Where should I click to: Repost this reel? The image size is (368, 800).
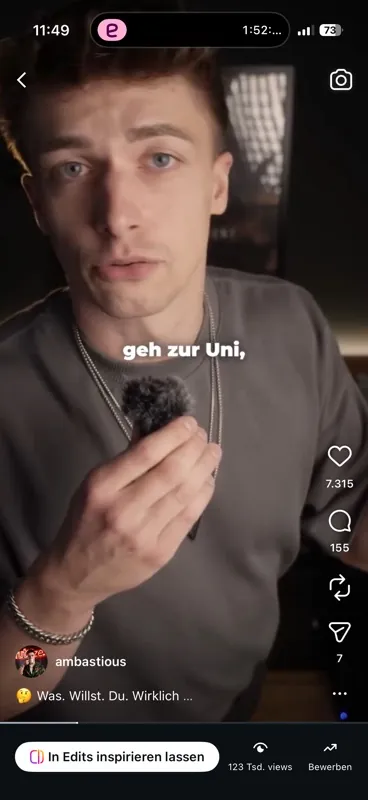[339, 587]
